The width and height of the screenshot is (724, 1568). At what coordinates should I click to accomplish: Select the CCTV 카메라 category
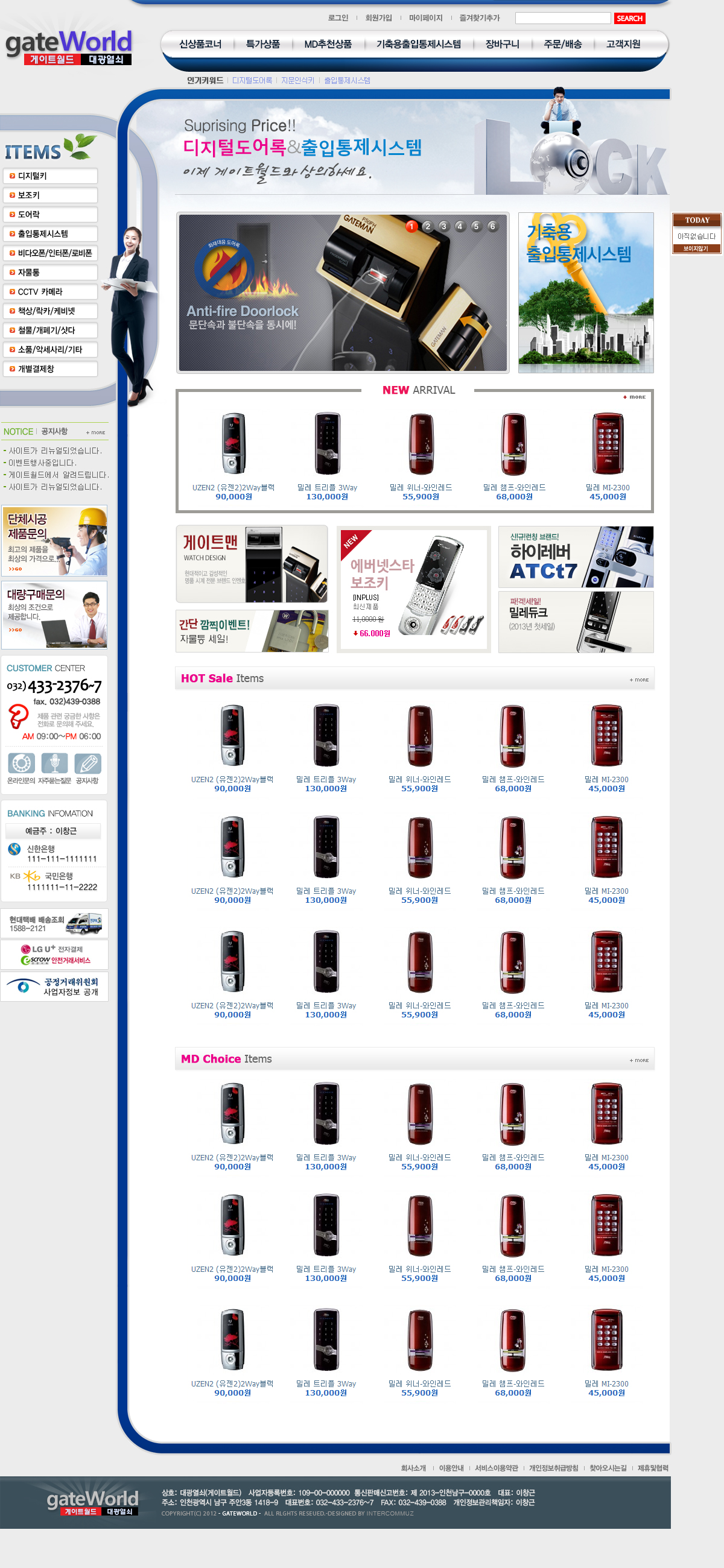(50, 292)
